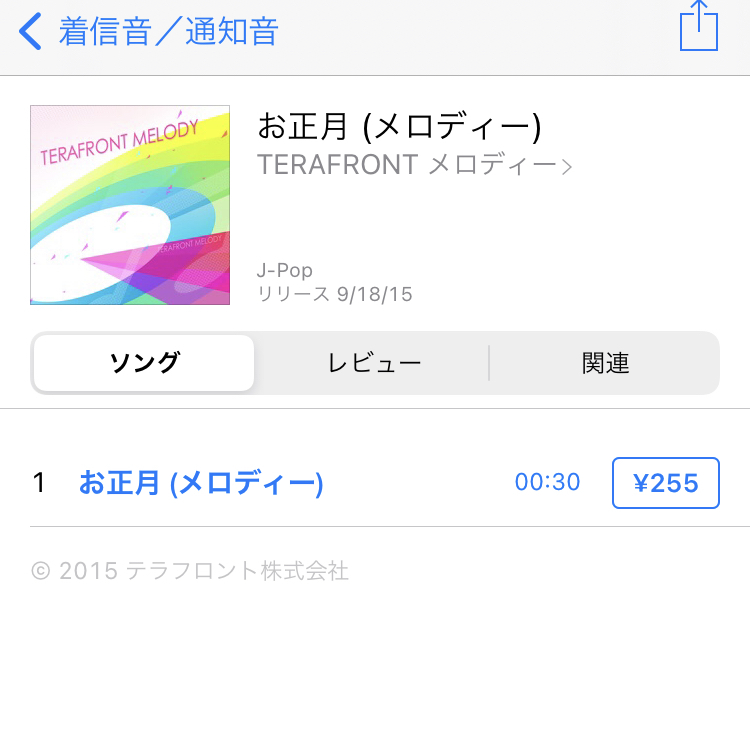This screenshot has height=751, width=750.
Task: Switch to the 関連 tab
Action: pyautogui.click(x=605, y=363)
